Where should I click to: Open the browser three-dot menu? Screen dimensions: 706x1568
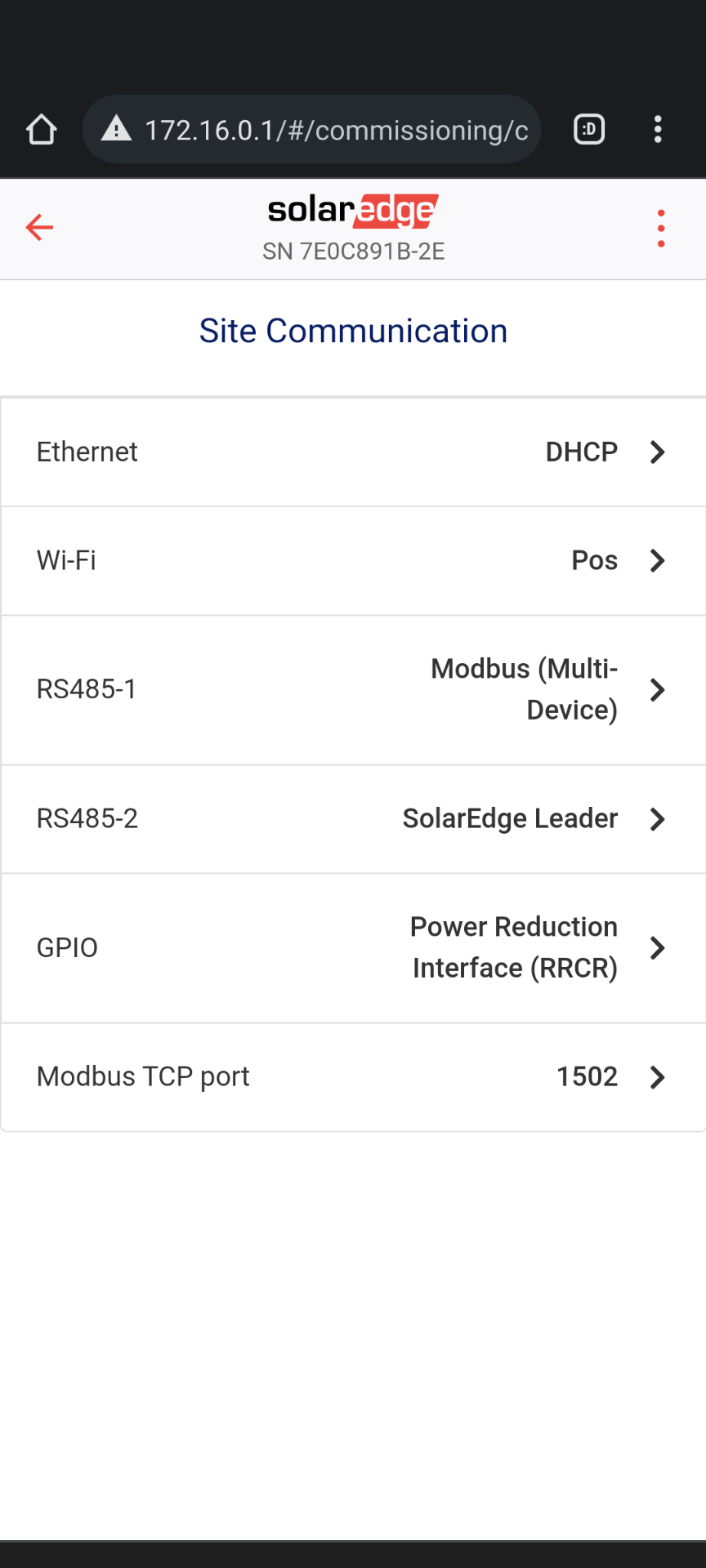(x=659, y=129)
